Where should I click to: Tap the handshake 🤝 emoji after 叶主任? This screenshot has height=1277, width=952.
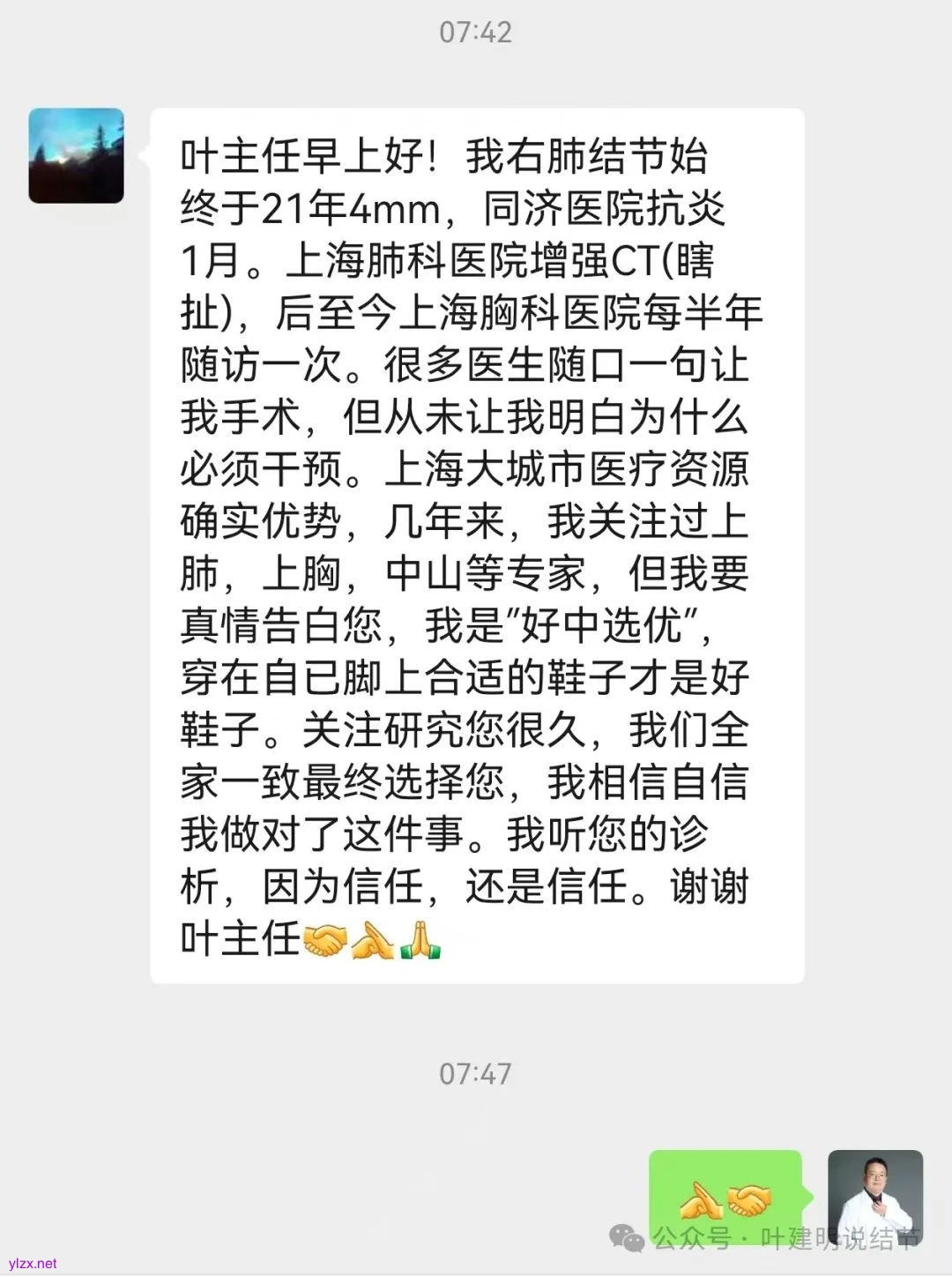tap(326, 941)
